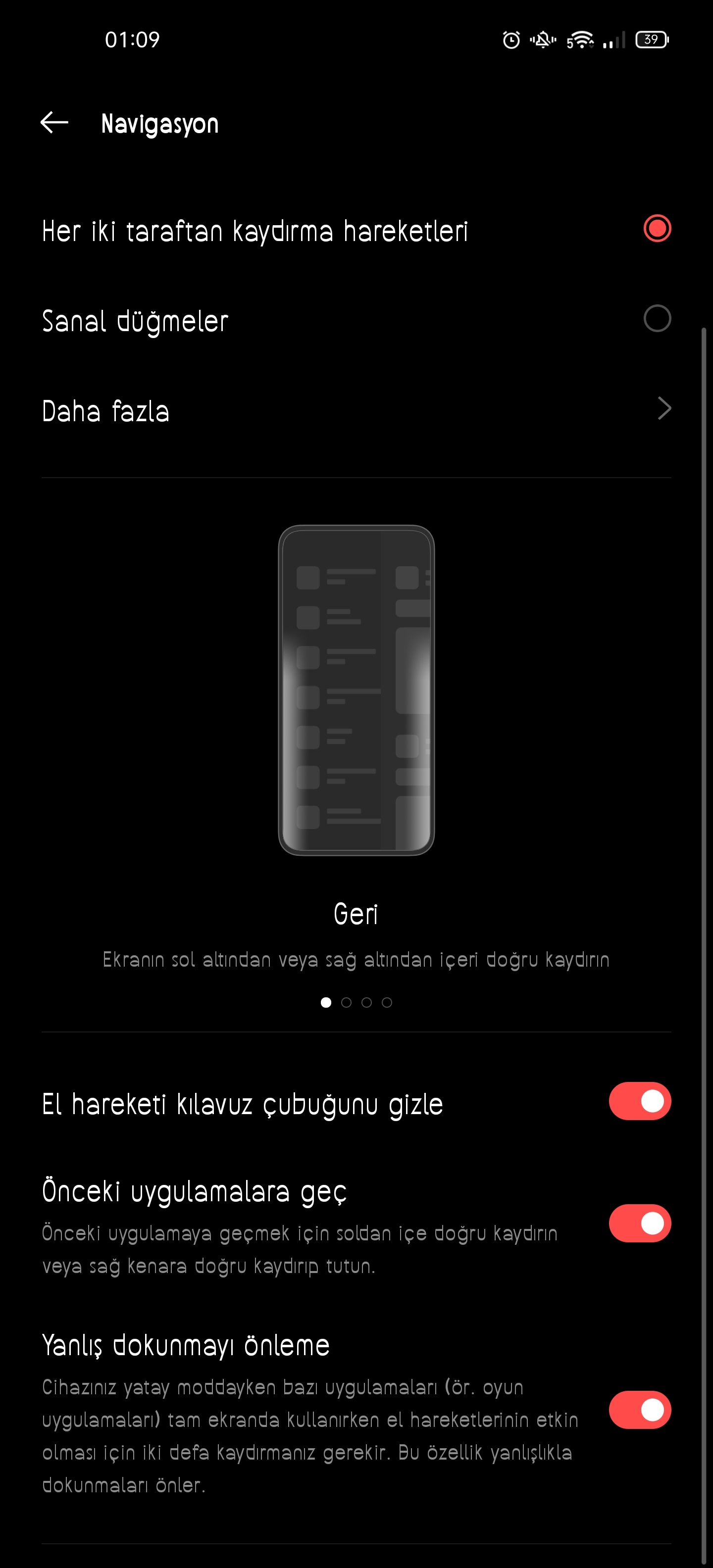Turn off Önceki uygulamalara geç
Screen dimensions: 713x1568
(x=639, y=1223)
